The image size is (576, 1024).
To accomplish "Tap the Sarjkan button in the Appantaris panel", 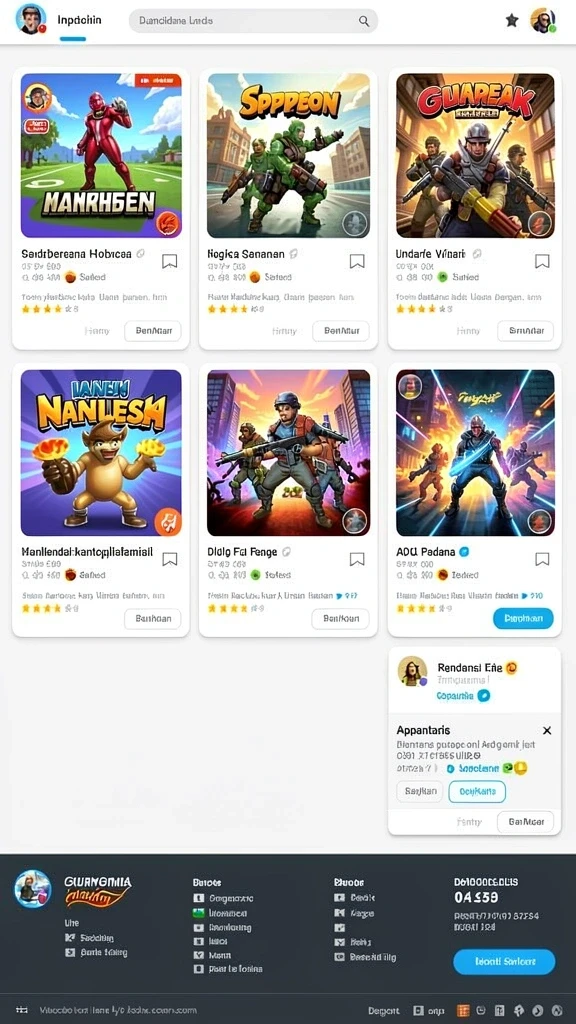I will pyautogui.click(x=420, y=792).
